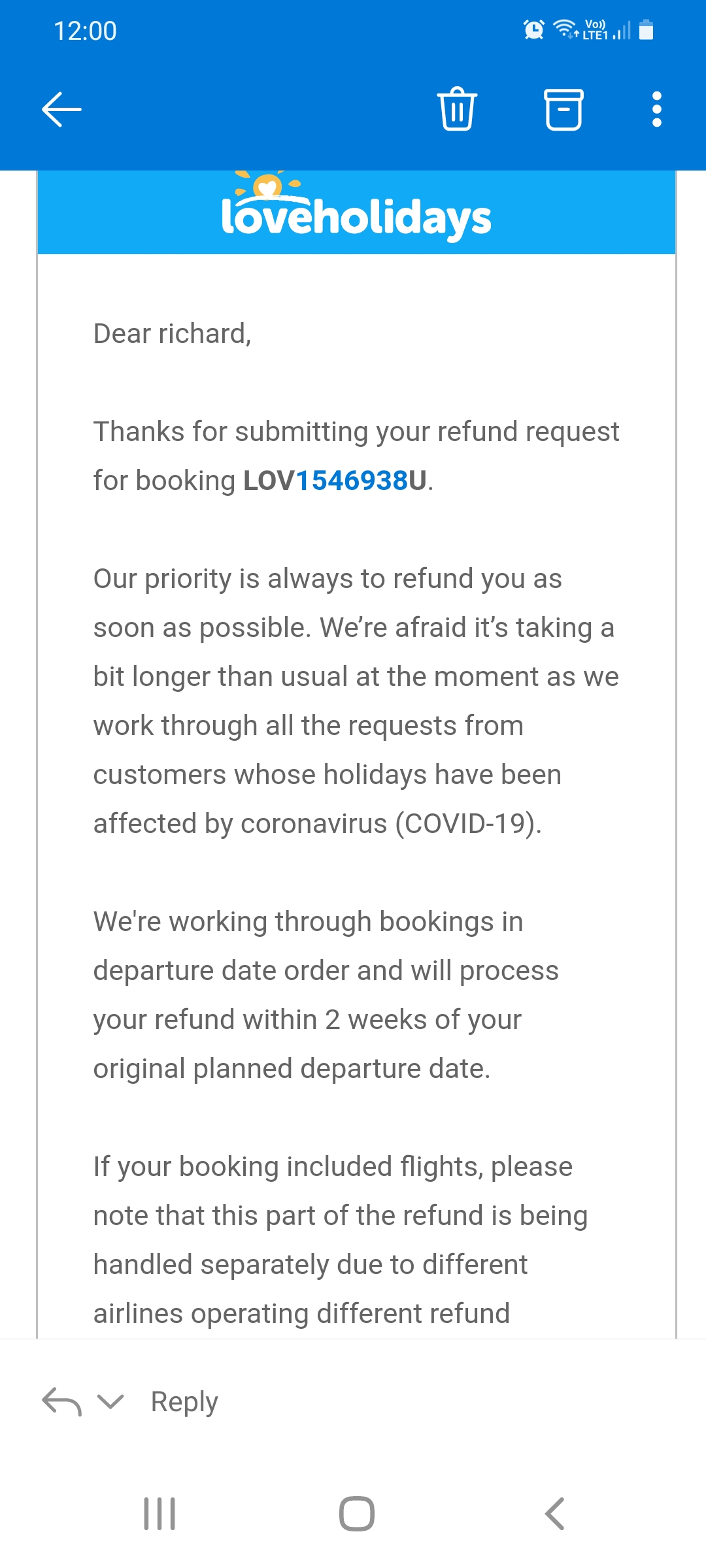Go to the home screen
The image size is (706, 1568).
(357, 1514)
